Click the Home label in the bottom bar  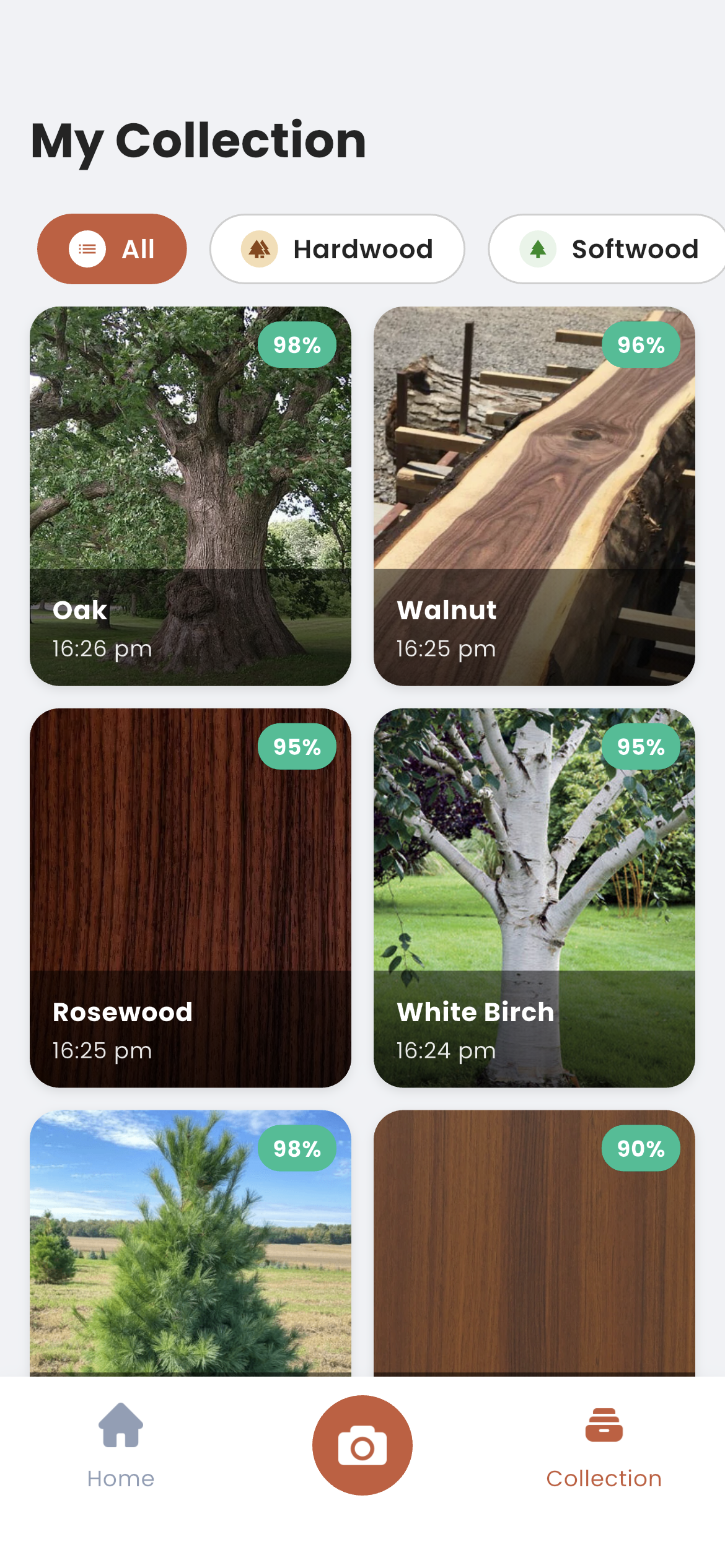click(x=121, y=1478)
